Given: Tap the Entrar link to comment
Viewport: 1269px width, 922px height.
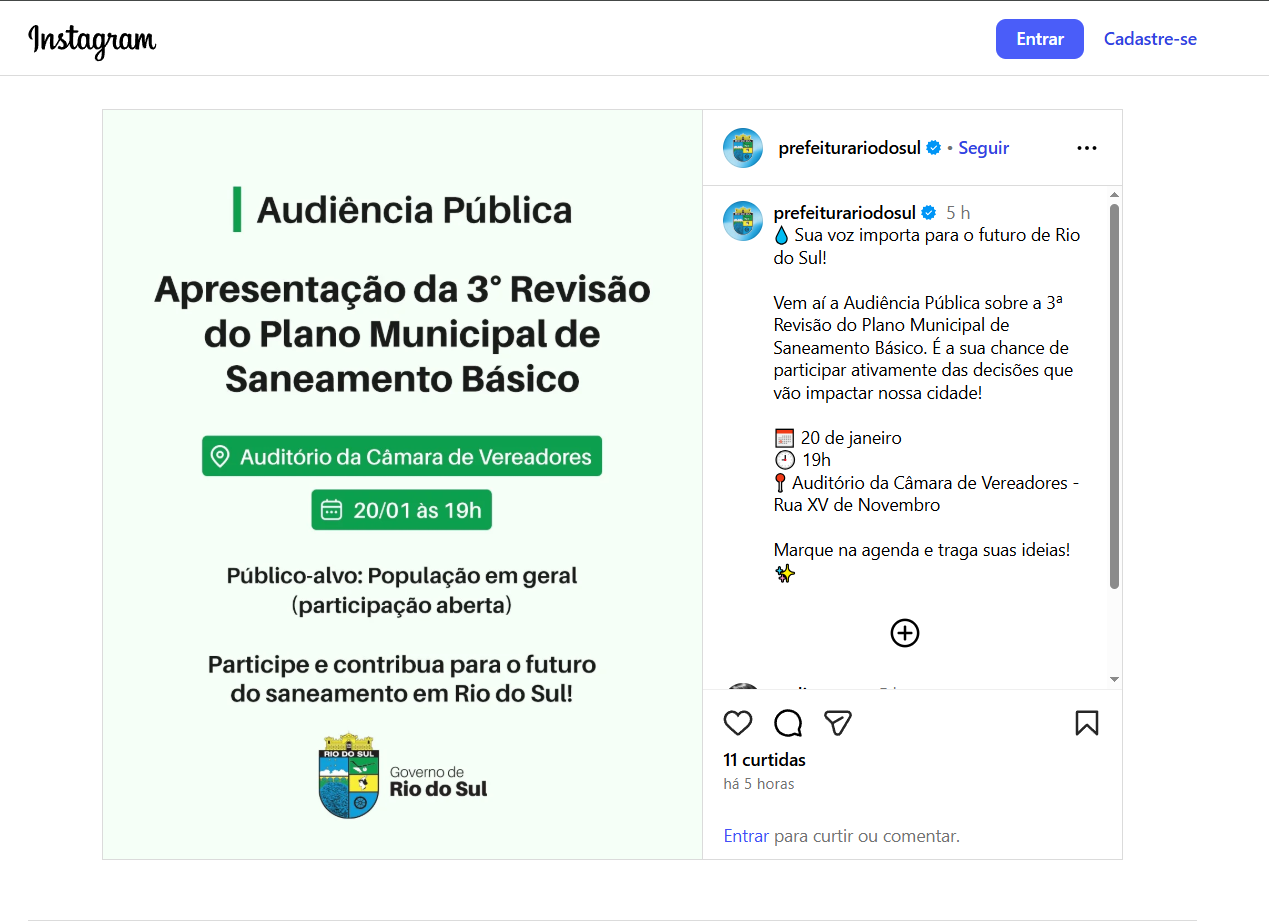Looking at the screenshot, I should pyautogui.click(x=746, y=836).
